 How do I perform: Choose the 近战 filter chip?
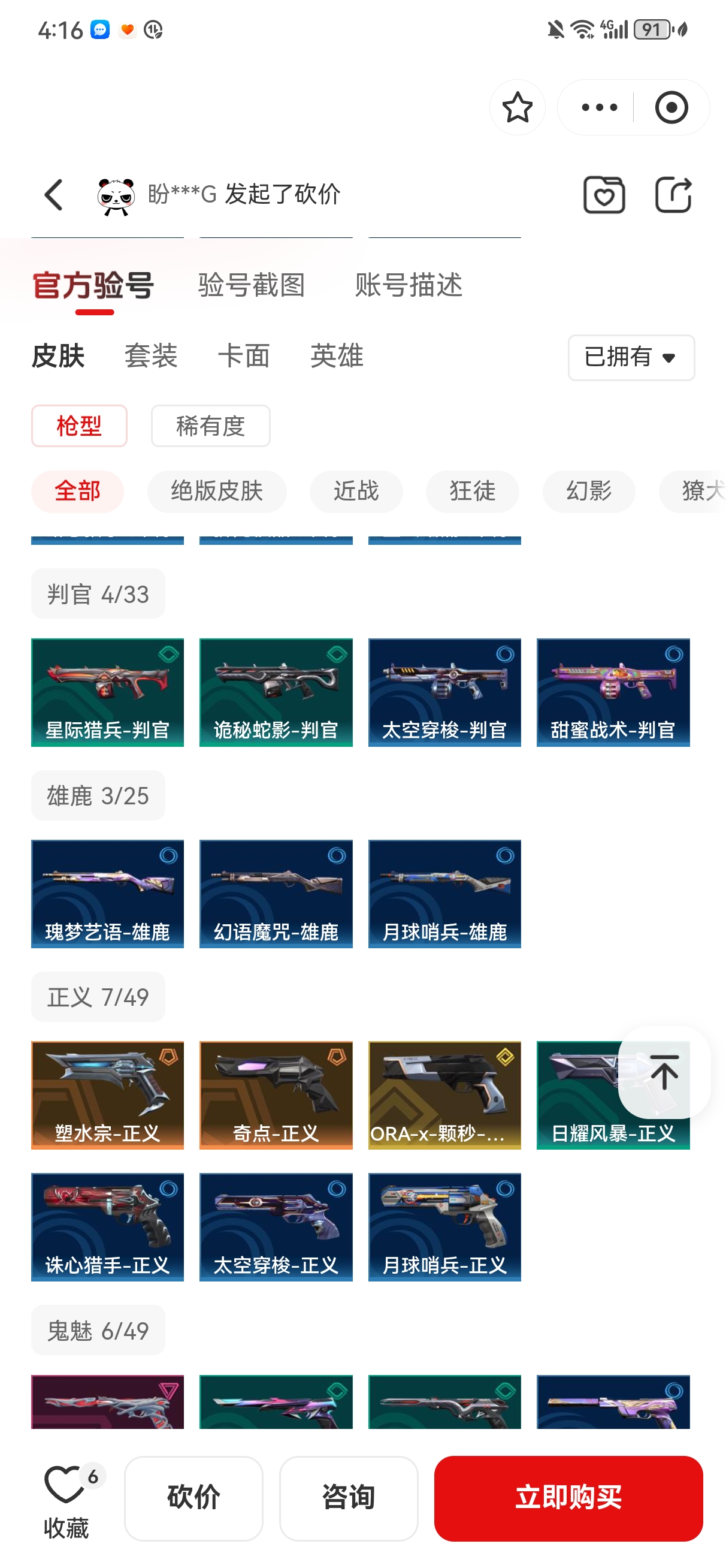(356, 491)
